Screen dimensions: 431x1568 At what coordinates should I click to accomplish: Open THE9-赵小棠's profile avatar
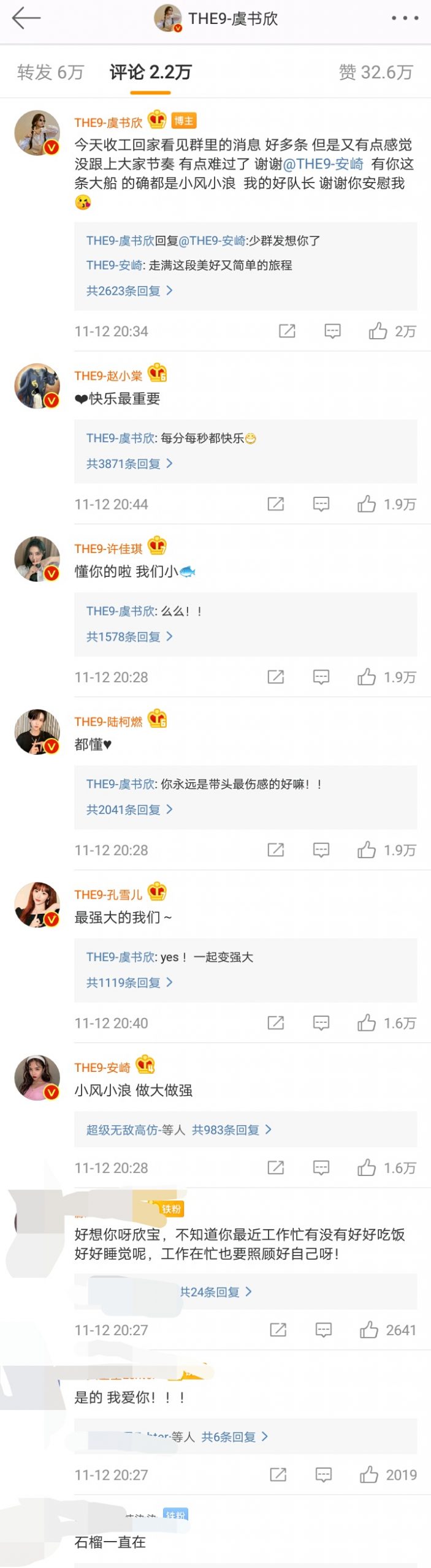pyautogui.click(x=37, y=386)
